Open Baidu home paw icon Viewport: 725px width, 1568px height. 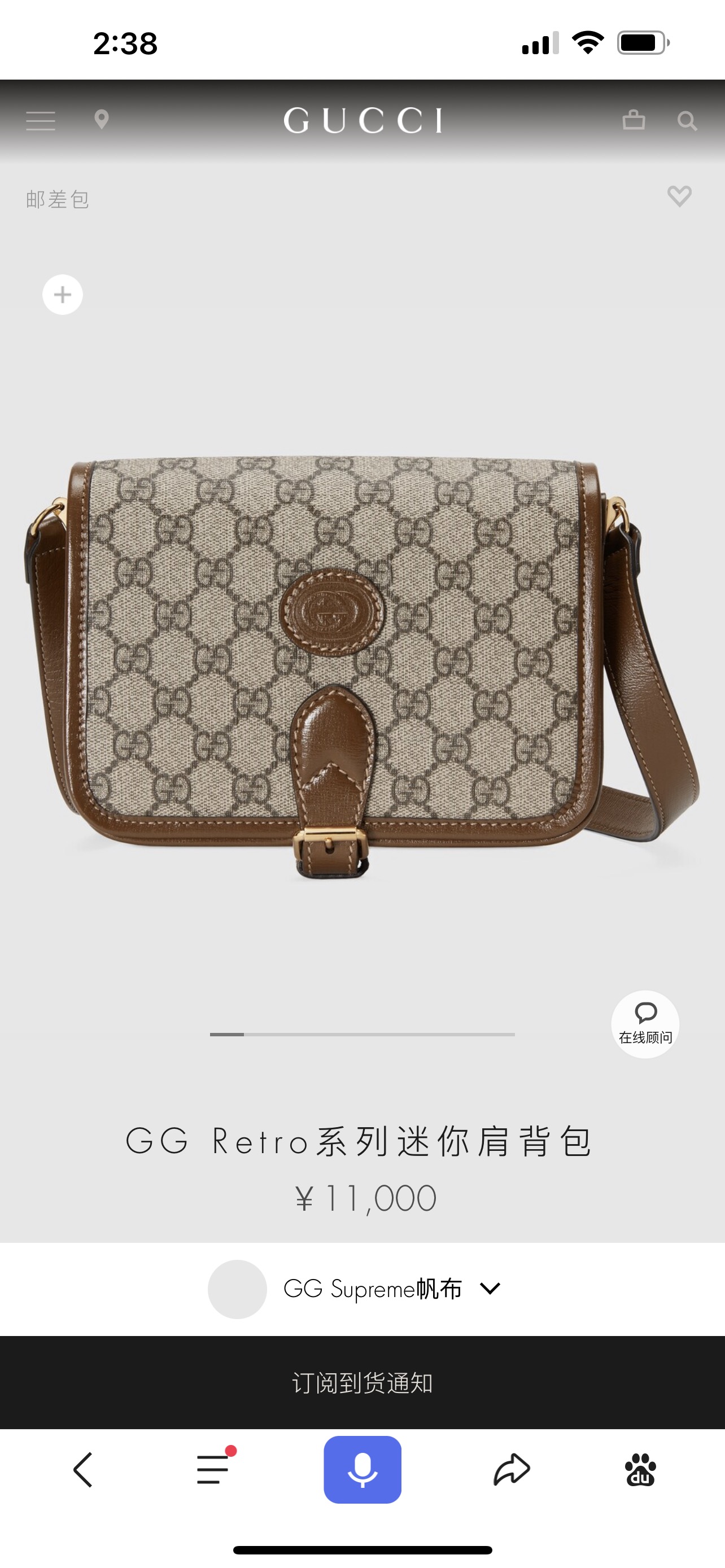click(x=640, y=1469)
